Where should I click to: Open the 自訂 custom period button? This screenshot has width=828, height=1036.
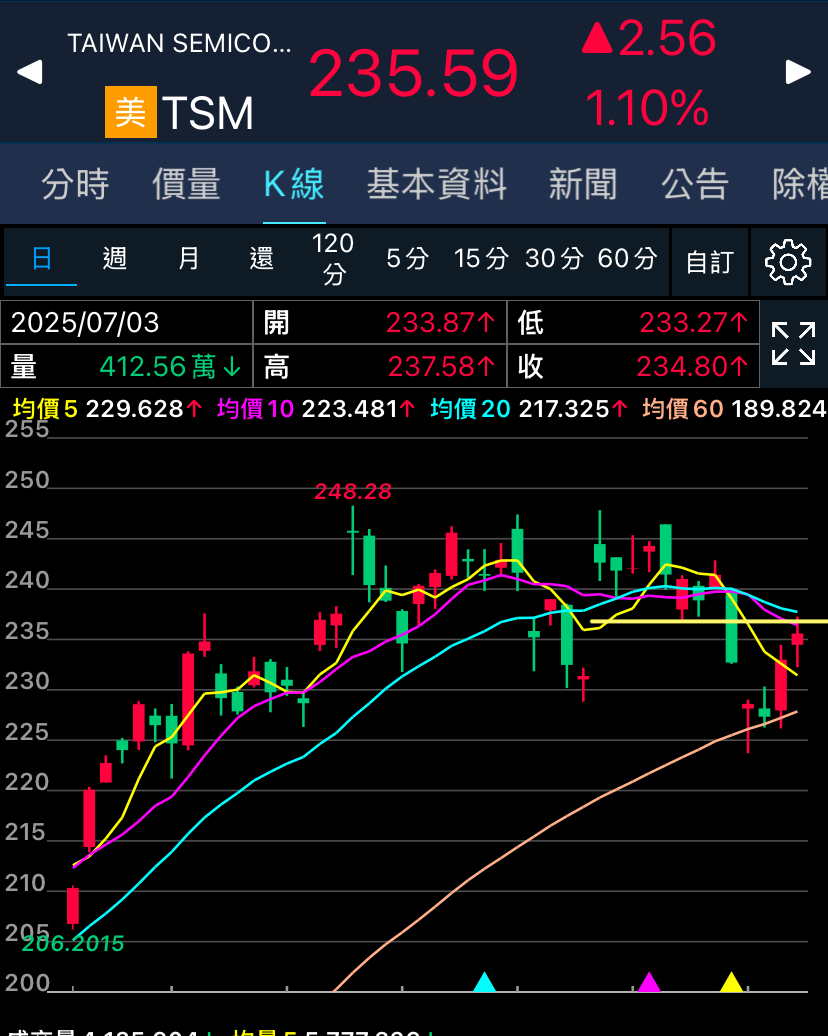[710, 262]
